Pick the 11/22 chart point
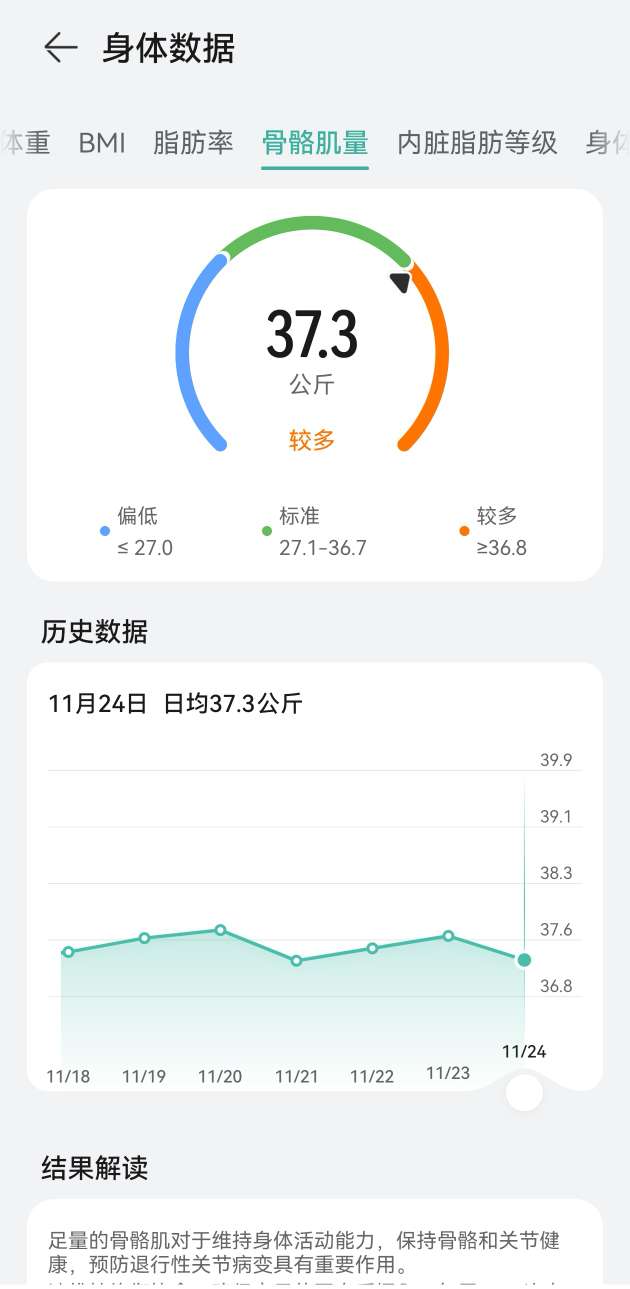The width and height of the screenshot is (630, 1289). (x=372, y=948)
